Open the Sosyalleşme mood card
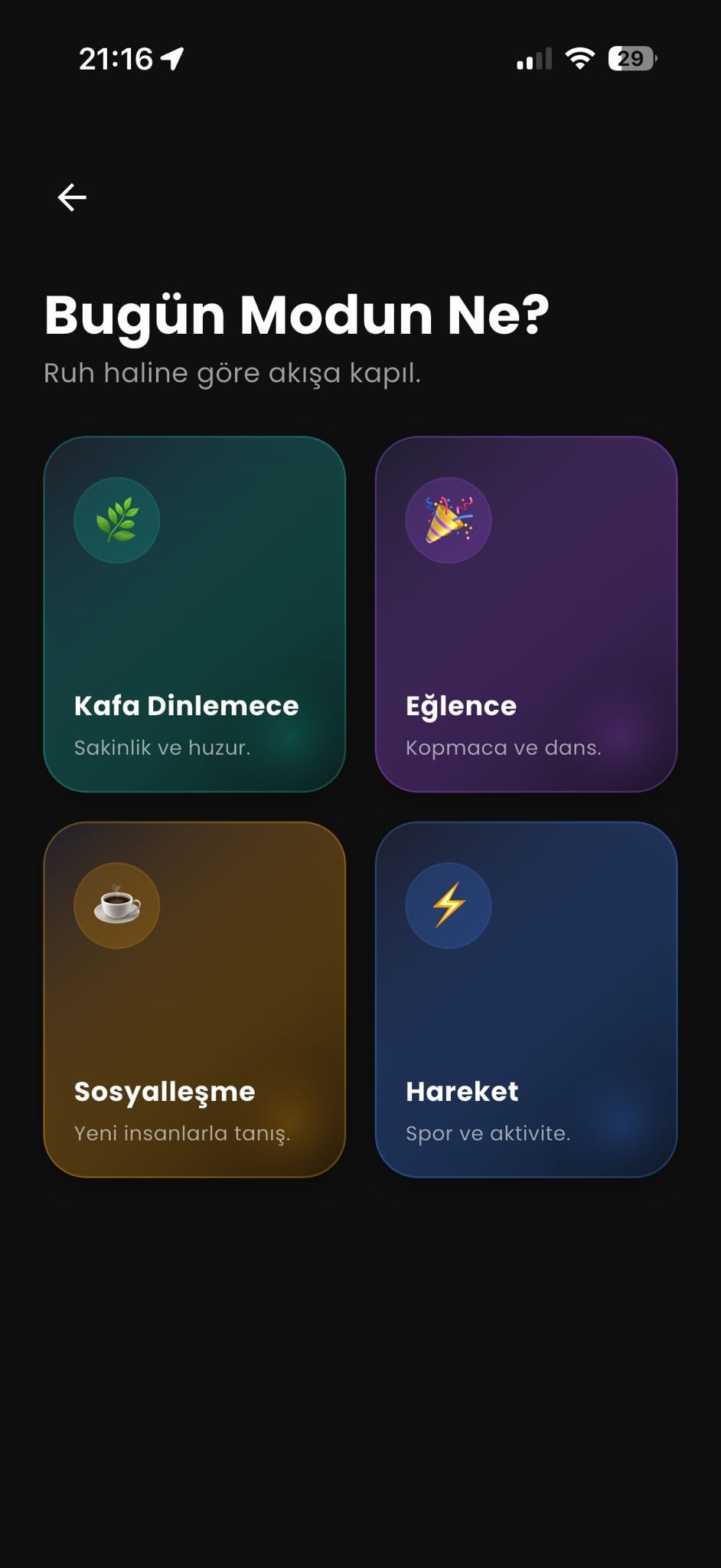 194,999
